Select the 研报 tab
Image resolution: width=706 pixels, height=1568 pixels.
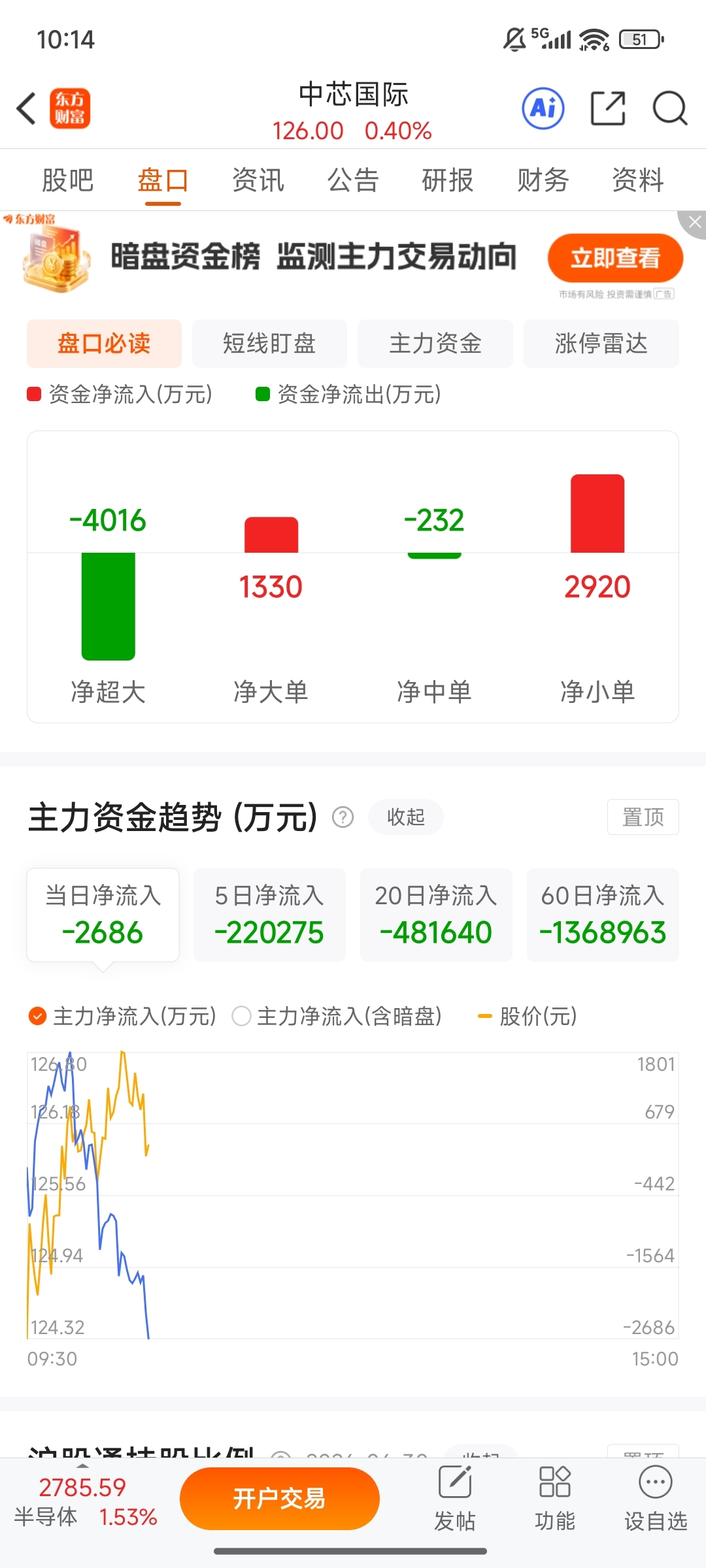[448, 180]
